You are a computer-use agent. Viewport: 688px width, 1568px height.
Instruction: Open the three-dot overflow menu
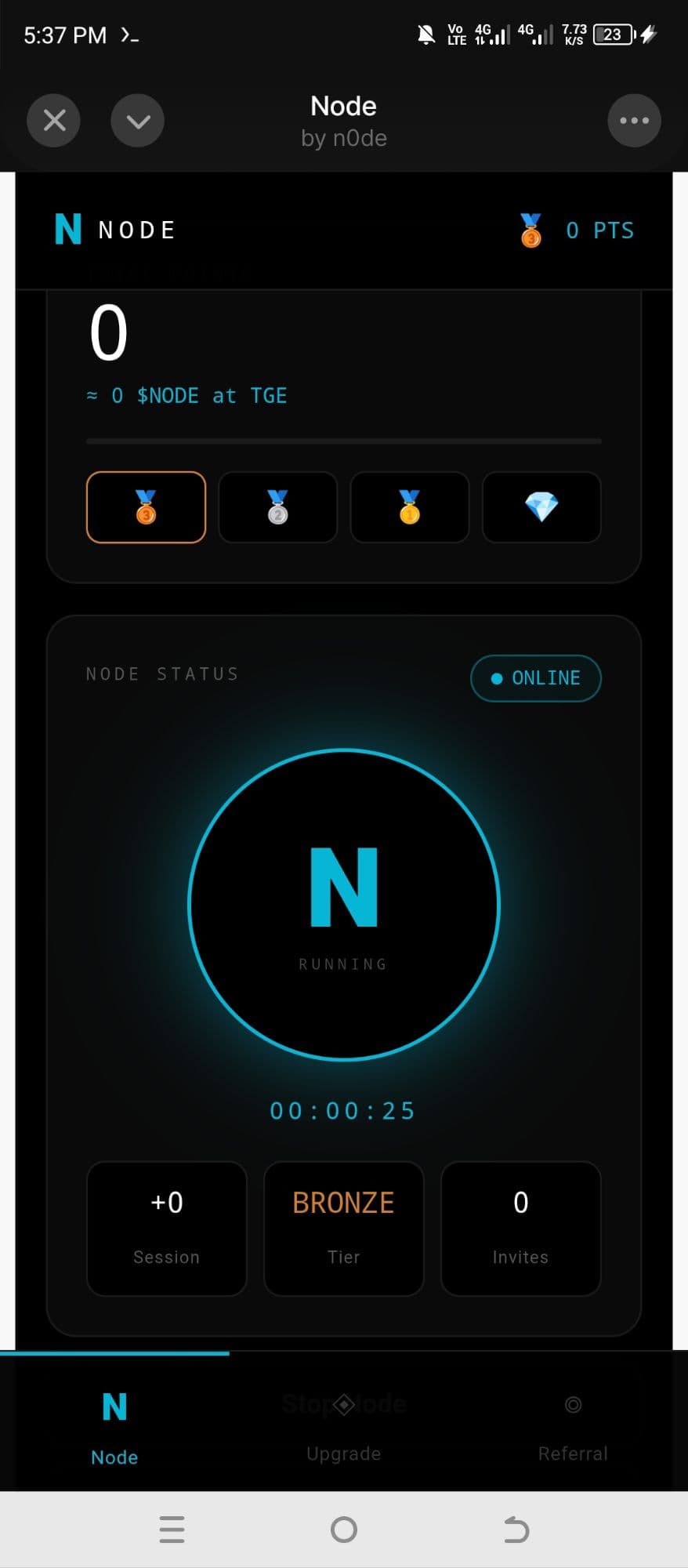point(634,121)
